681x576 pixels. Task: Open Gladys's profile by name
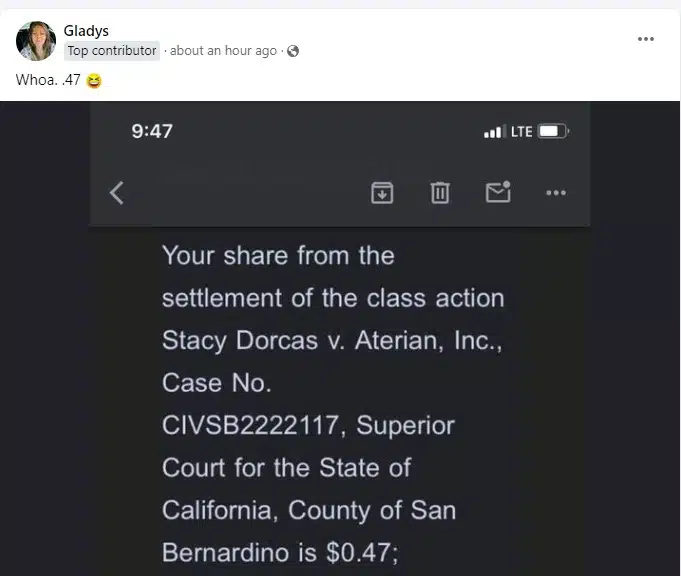point(86,31)
